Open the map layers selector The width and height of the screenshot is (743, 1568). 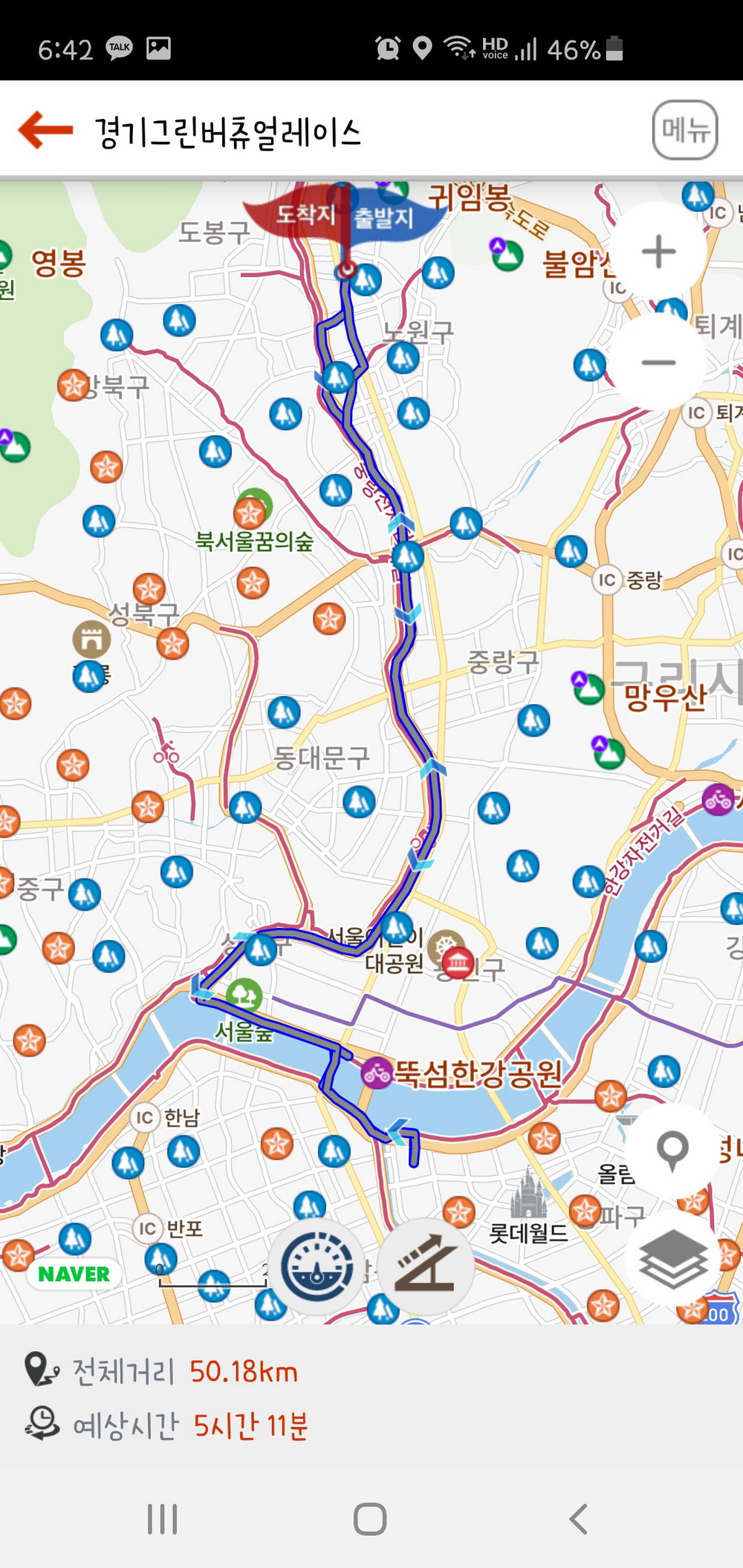click(673, 1259)
